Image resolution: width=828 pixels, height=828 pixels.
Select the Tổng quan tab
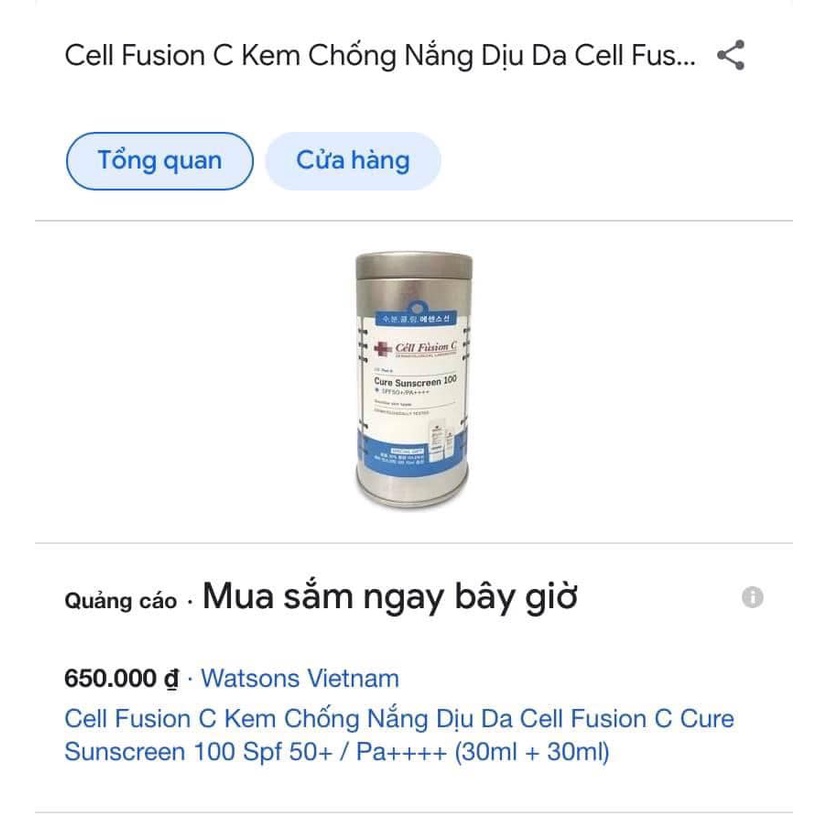click(x=159, y=161)
